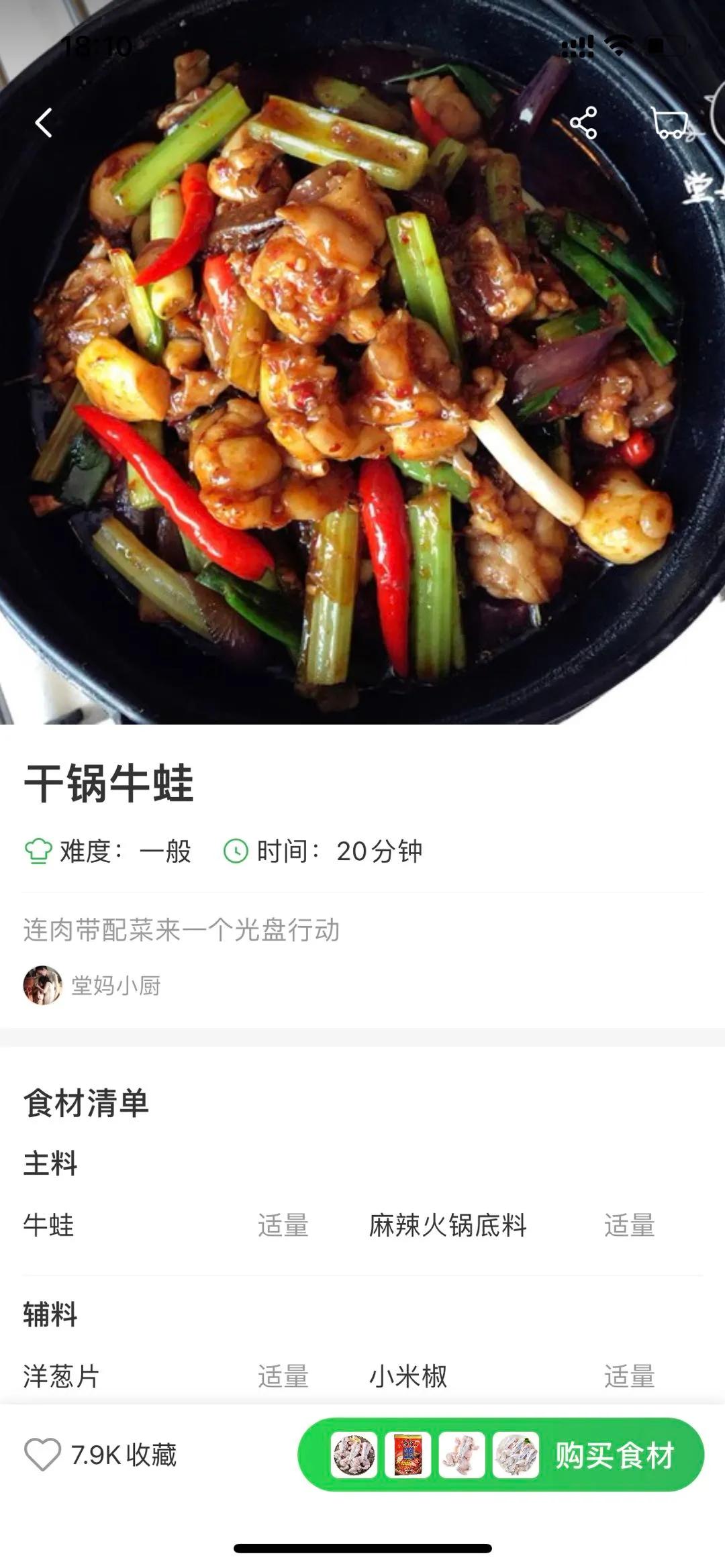Open the shopping cart icon
Image resolution: width=725 pixels, height=1568 pixels.
click(x=673, y=121)
